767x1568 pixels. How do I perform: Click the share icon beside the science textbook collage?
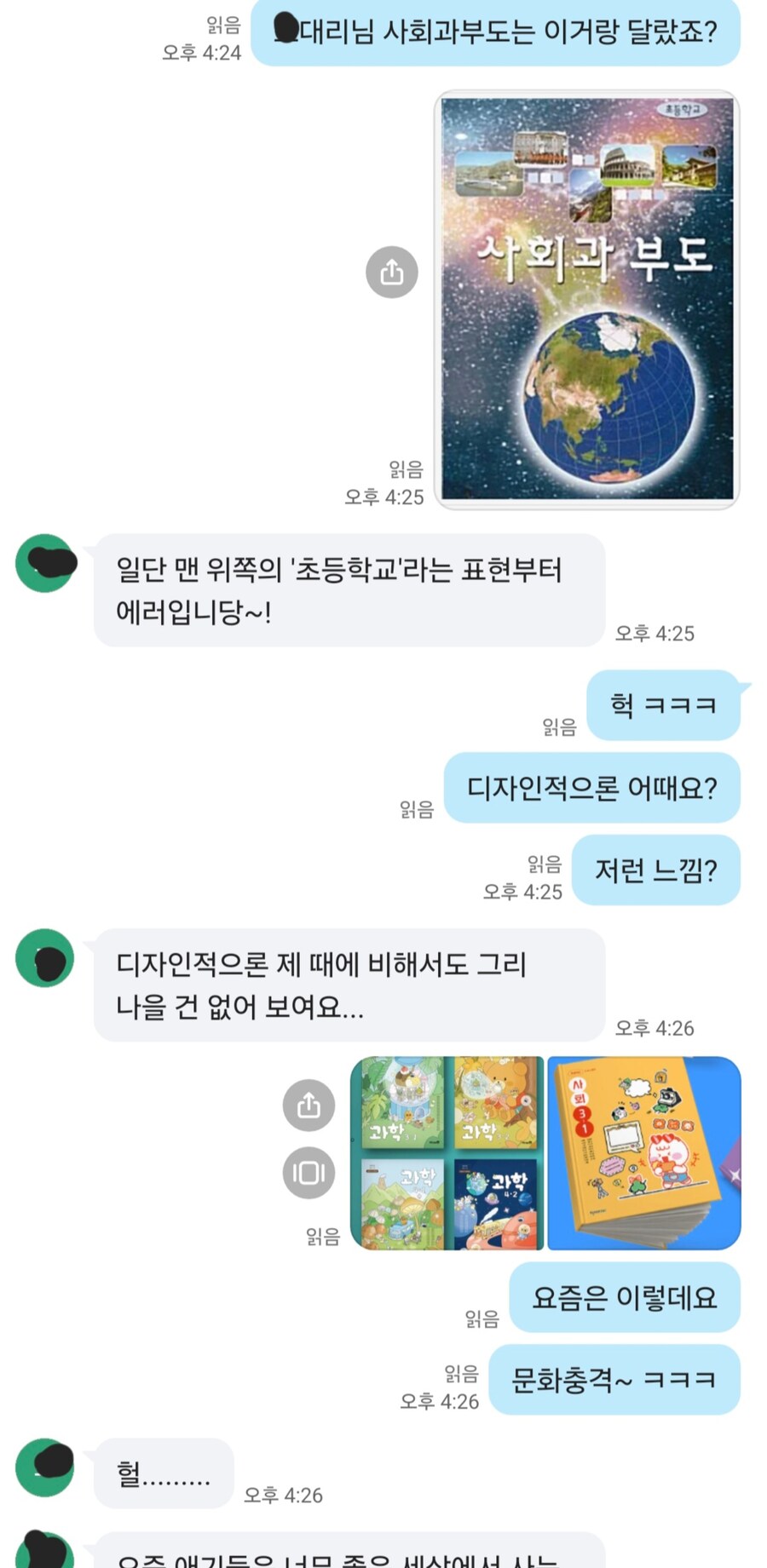click(309, 1107)
